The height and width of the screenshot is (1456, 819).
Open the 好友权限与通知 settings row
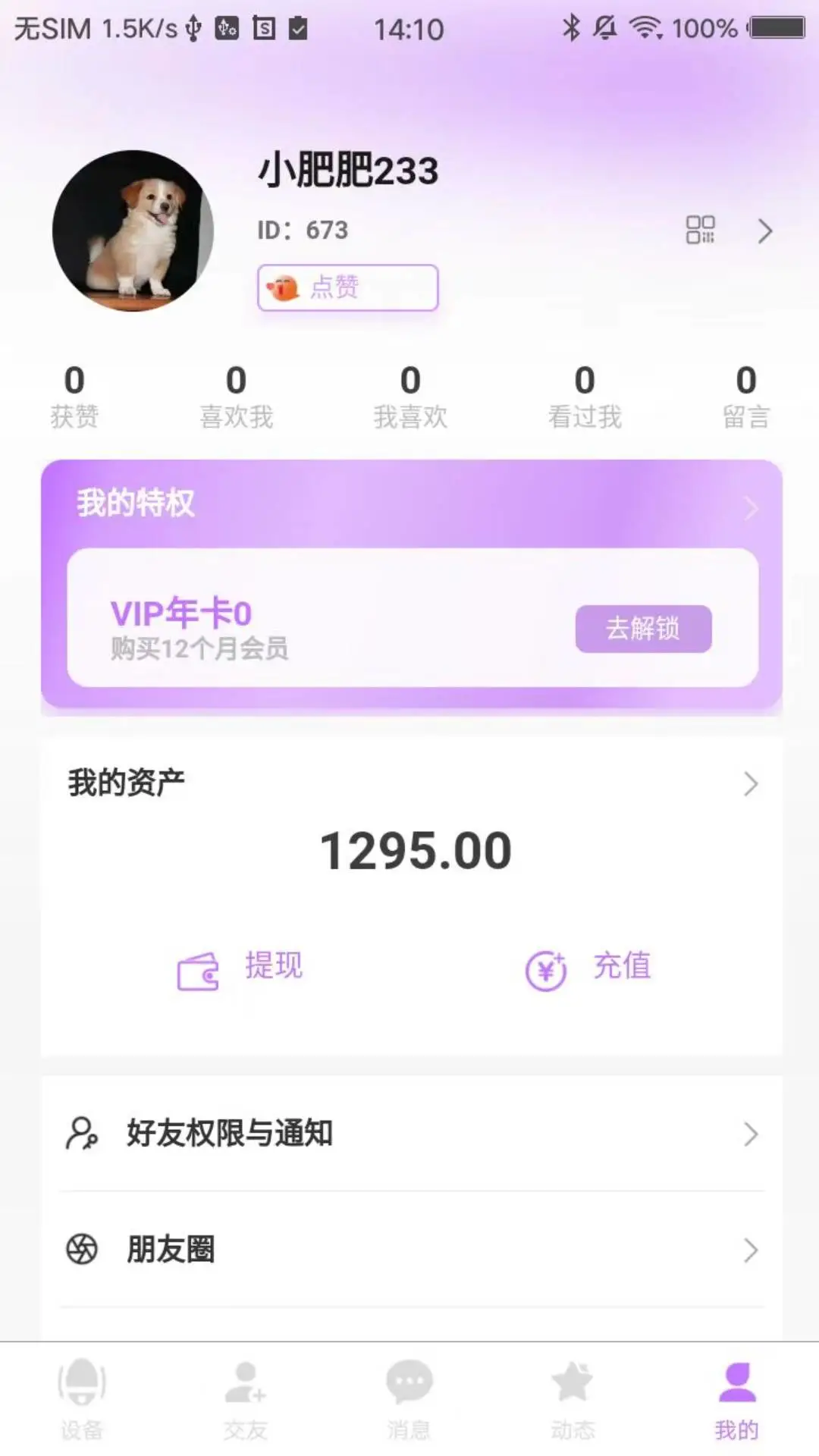click(x=409, y=1134)
